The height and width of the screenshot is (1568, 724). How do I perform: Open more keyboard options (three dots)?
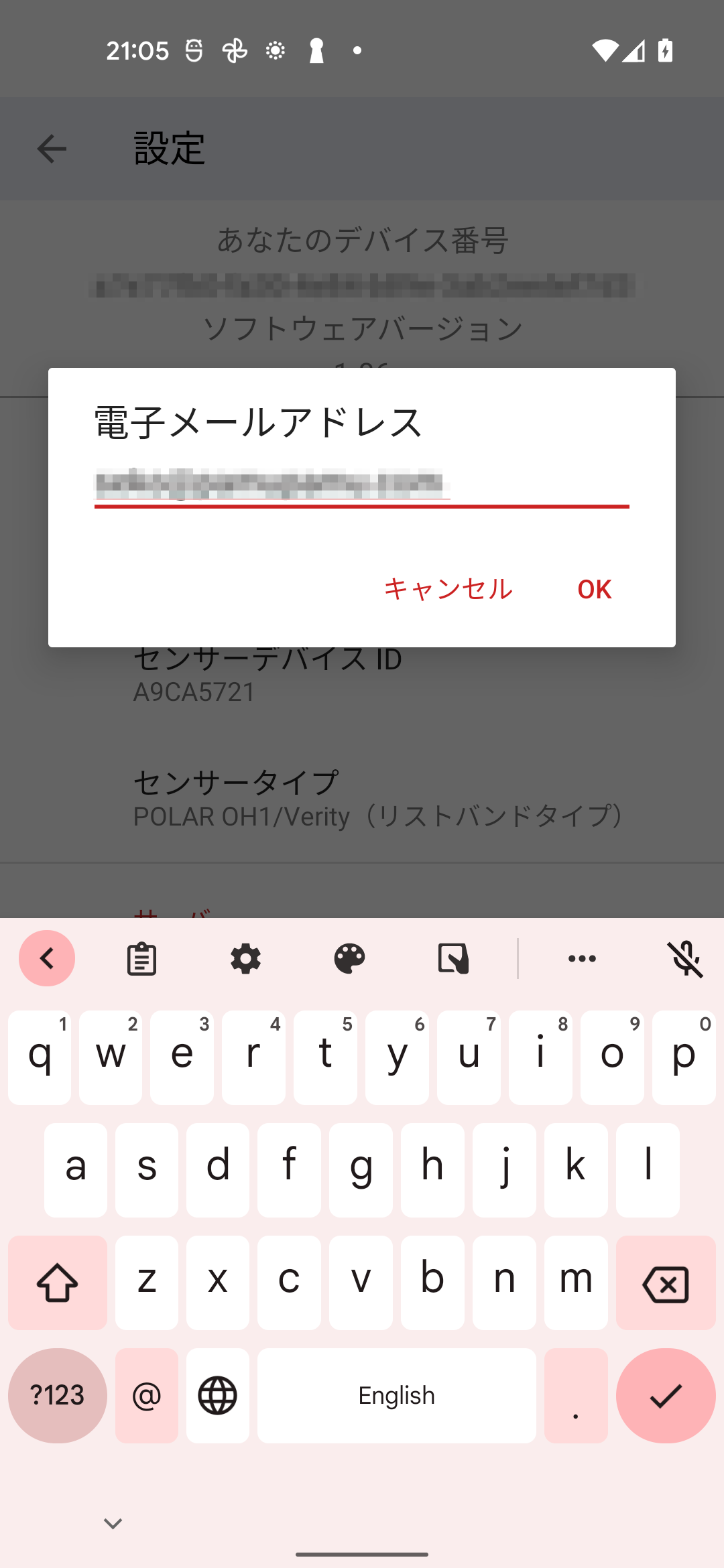coord(582,958)
